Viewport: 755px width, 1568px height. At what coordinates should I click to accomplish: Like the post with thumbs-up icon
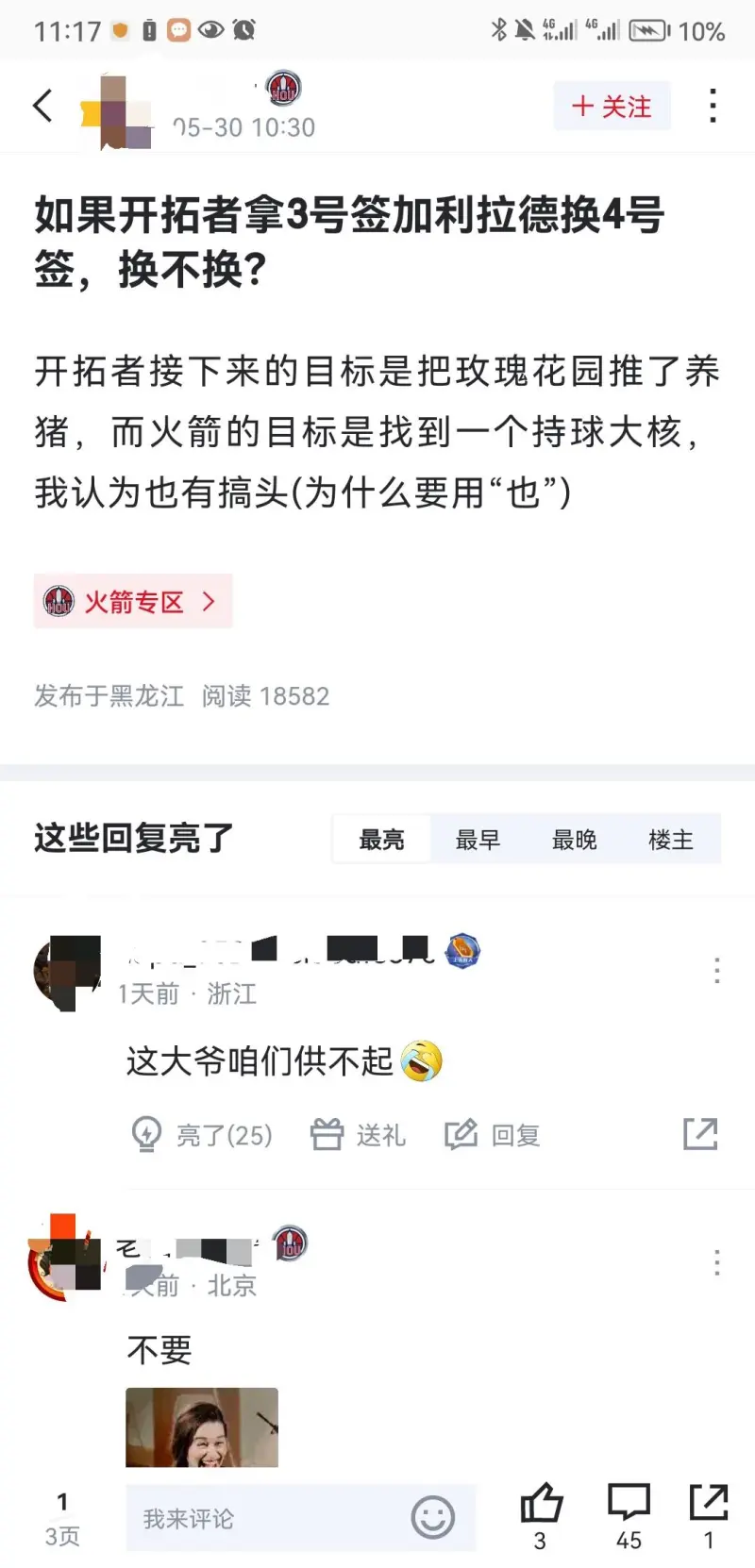point(541,1505)
